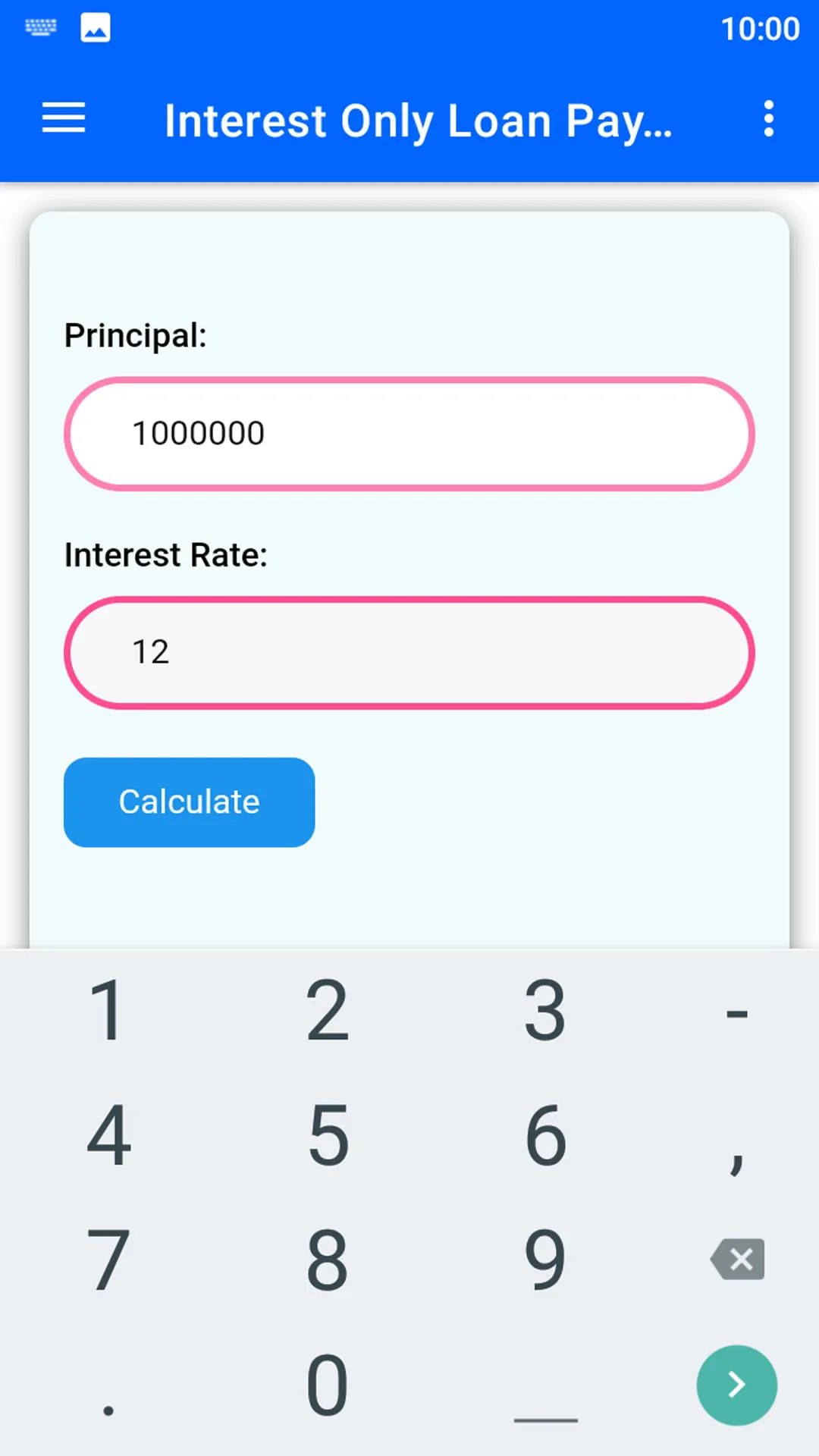Select the Principal input field

(x=409, y=434)
